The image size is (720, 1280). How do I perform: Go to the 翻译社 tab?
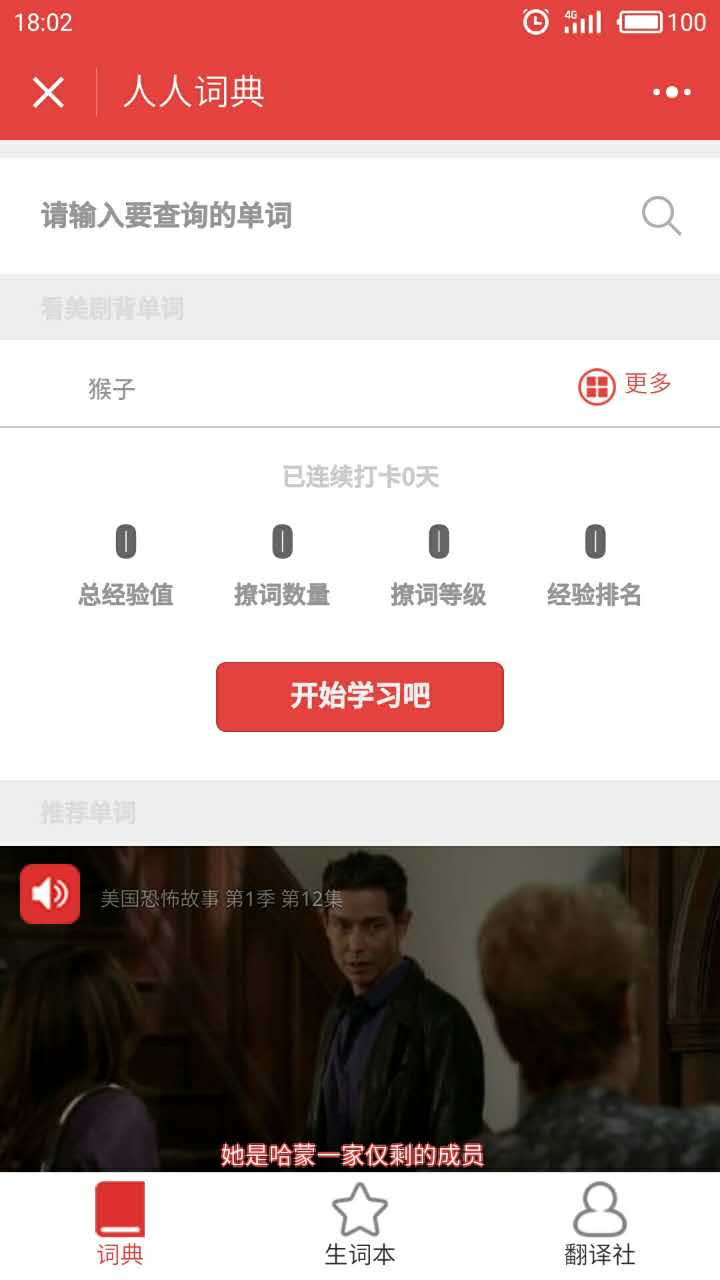pyautogui.click(x=600, y=1225)
